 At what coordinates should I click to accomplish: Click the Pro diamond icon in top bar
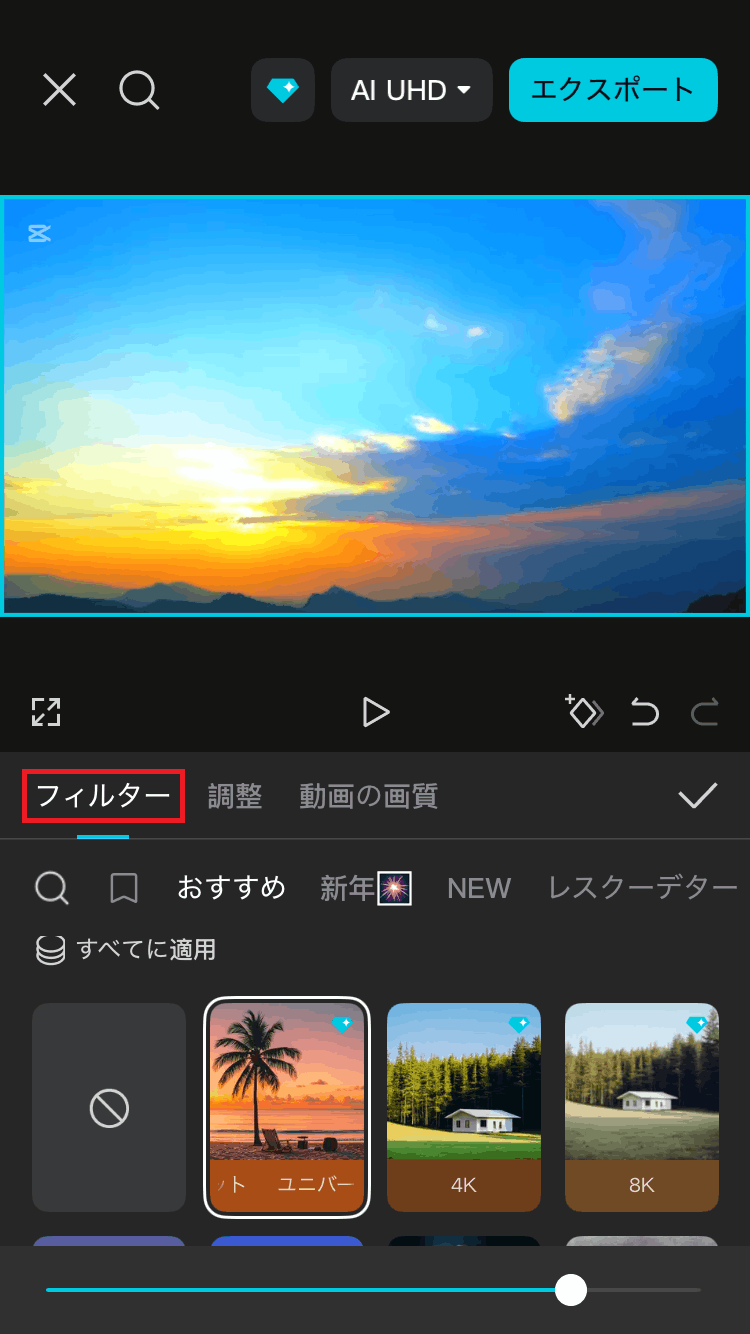click(282, 90)
